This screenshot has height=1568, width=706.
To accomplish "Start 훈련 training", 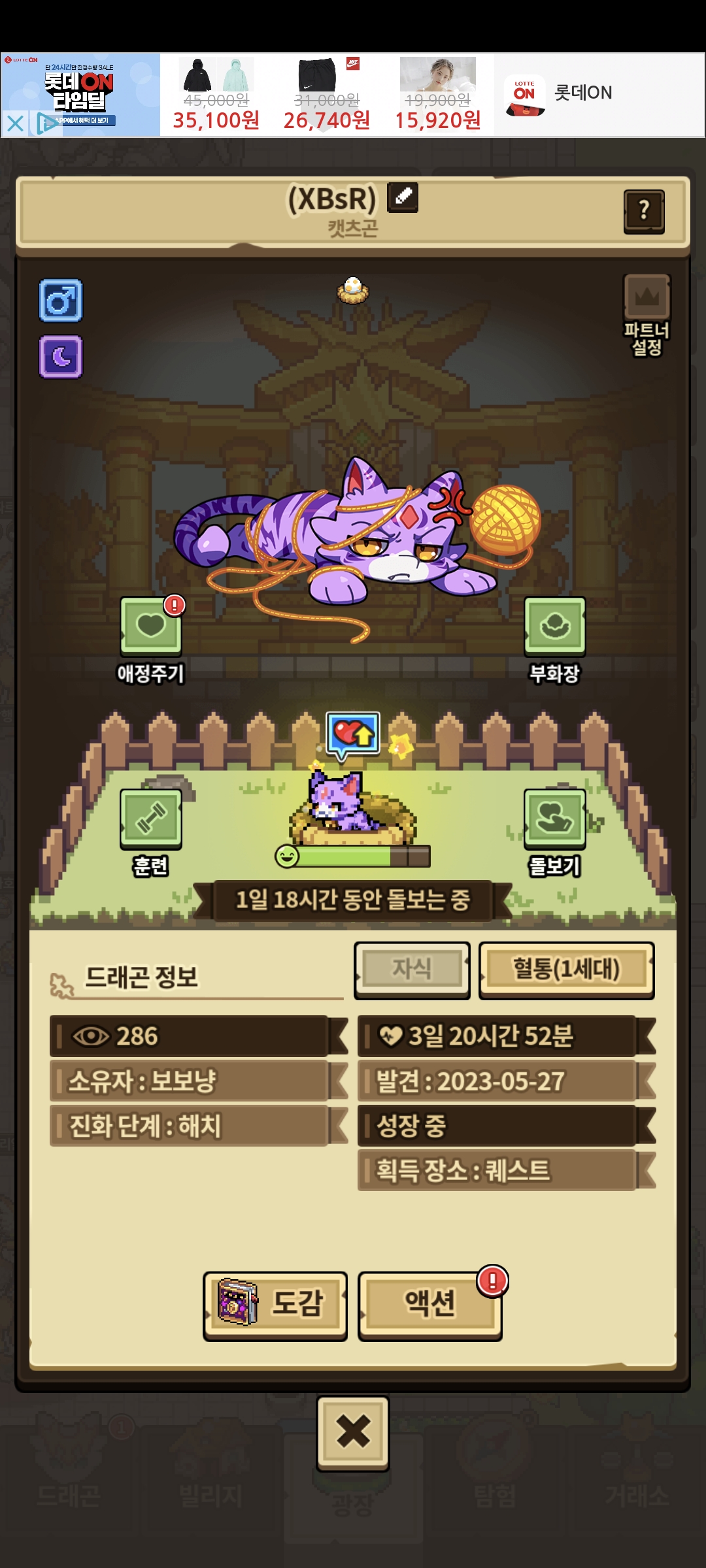I will (151, 819).
